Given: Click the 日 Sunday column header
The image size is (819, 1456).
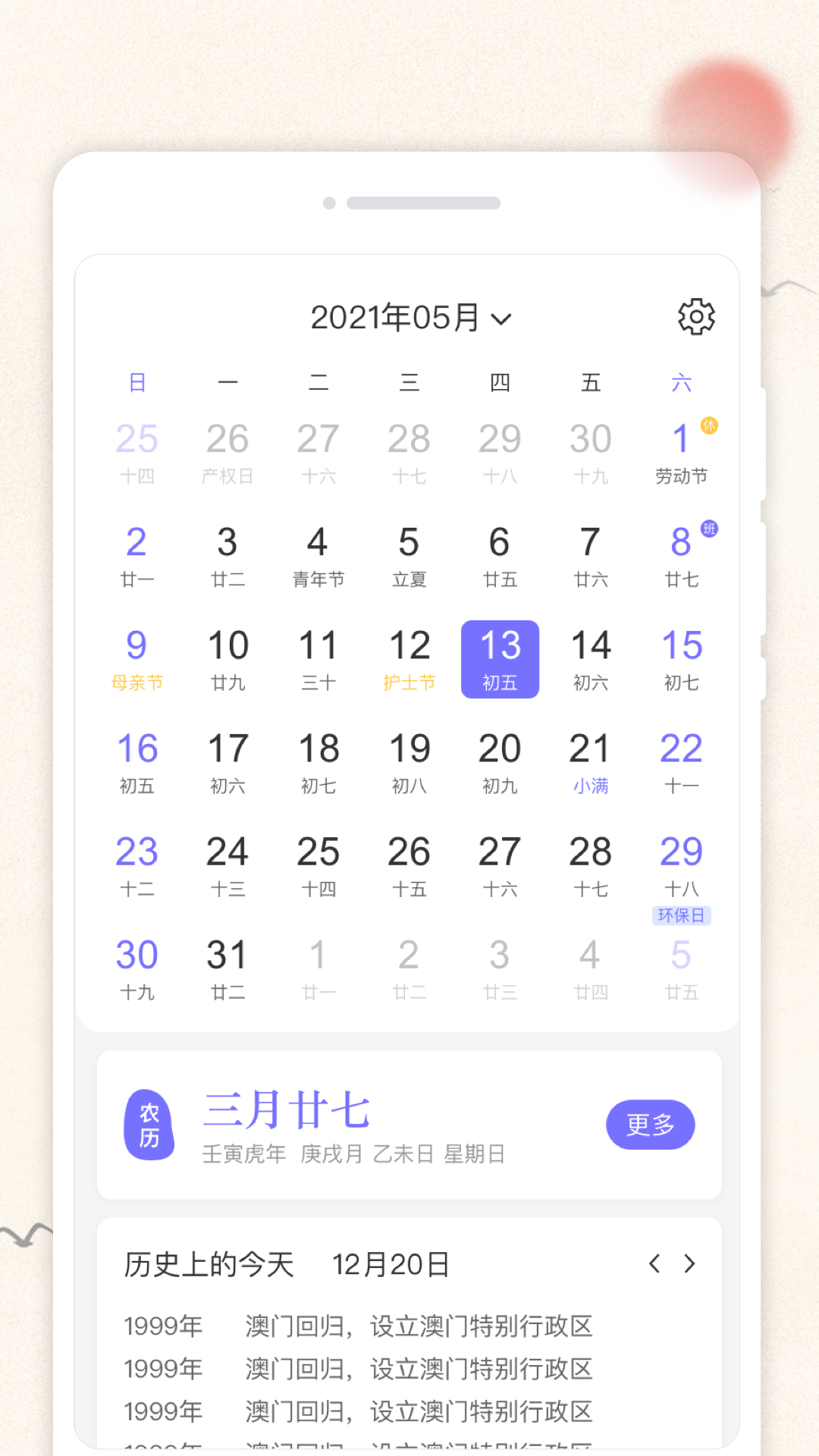Looking at the screenshot, I should coord(137,383).
